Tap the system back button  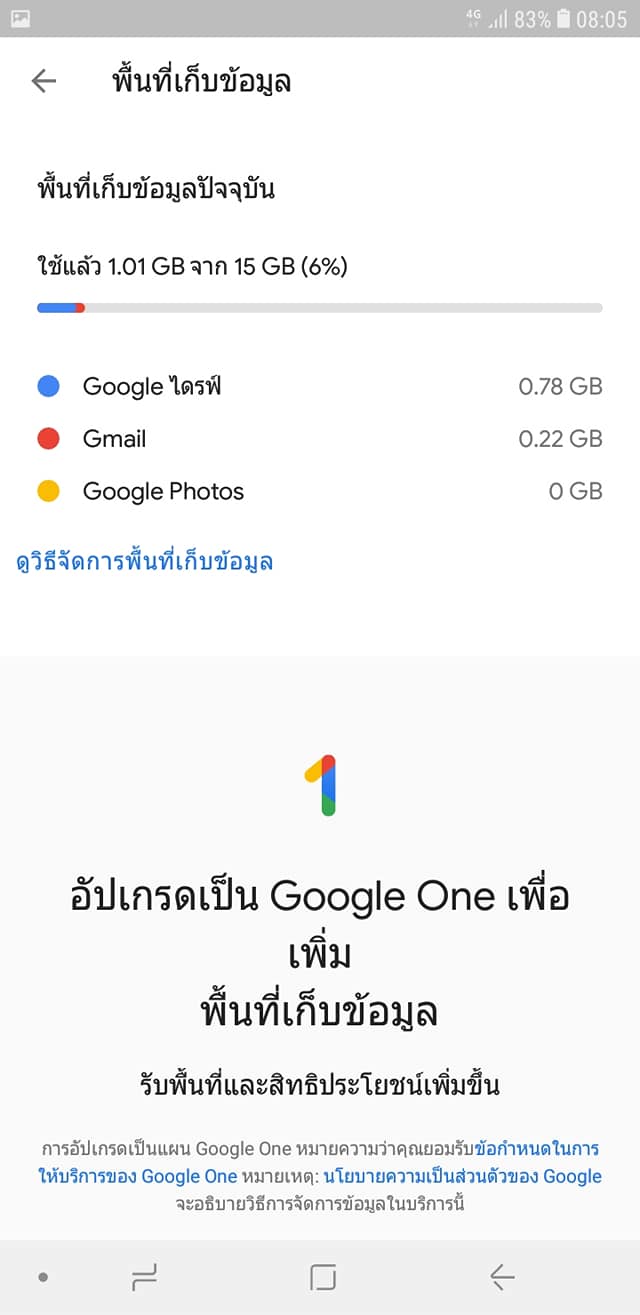tap(501, 1277)
